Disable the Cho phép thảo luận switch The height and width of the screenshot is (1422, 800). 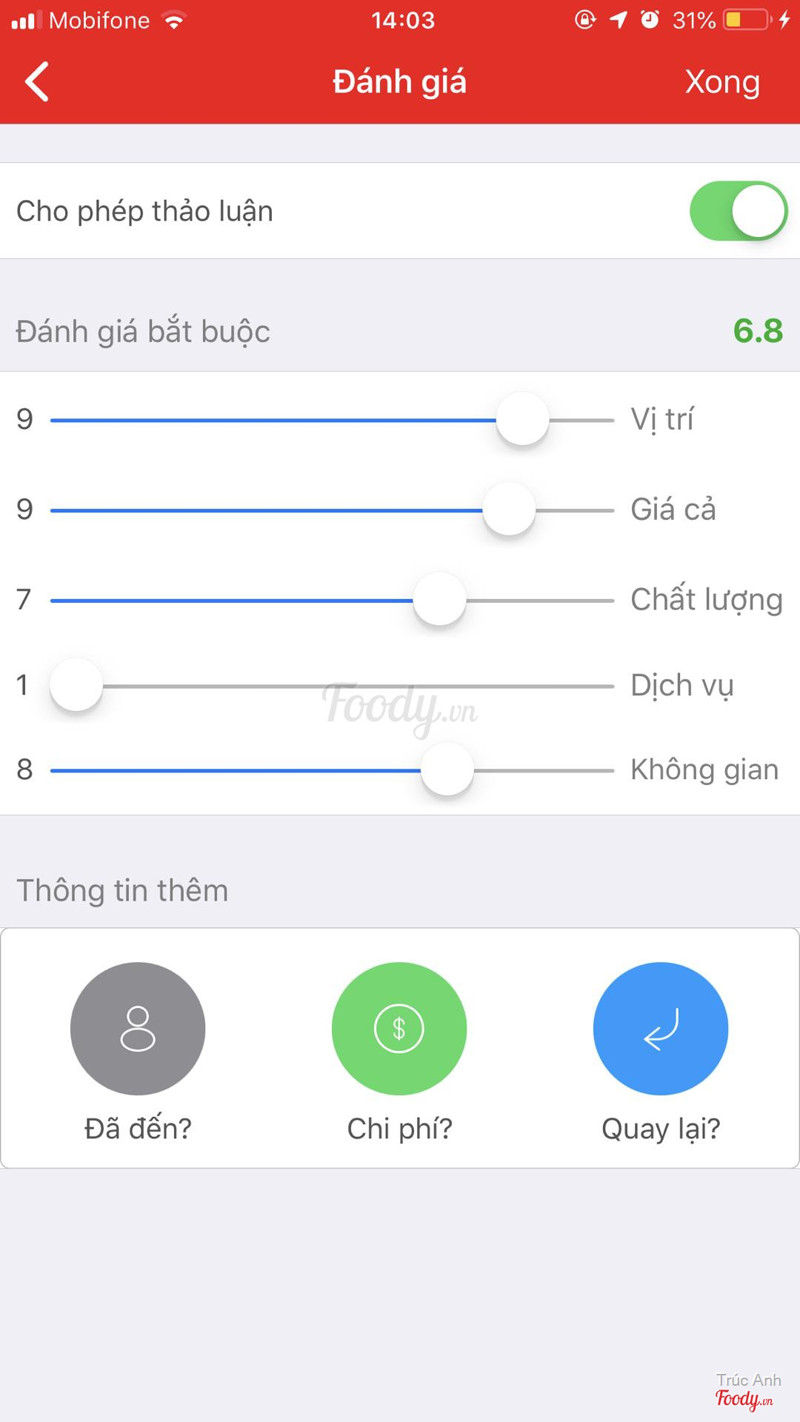tap(738, 211)
